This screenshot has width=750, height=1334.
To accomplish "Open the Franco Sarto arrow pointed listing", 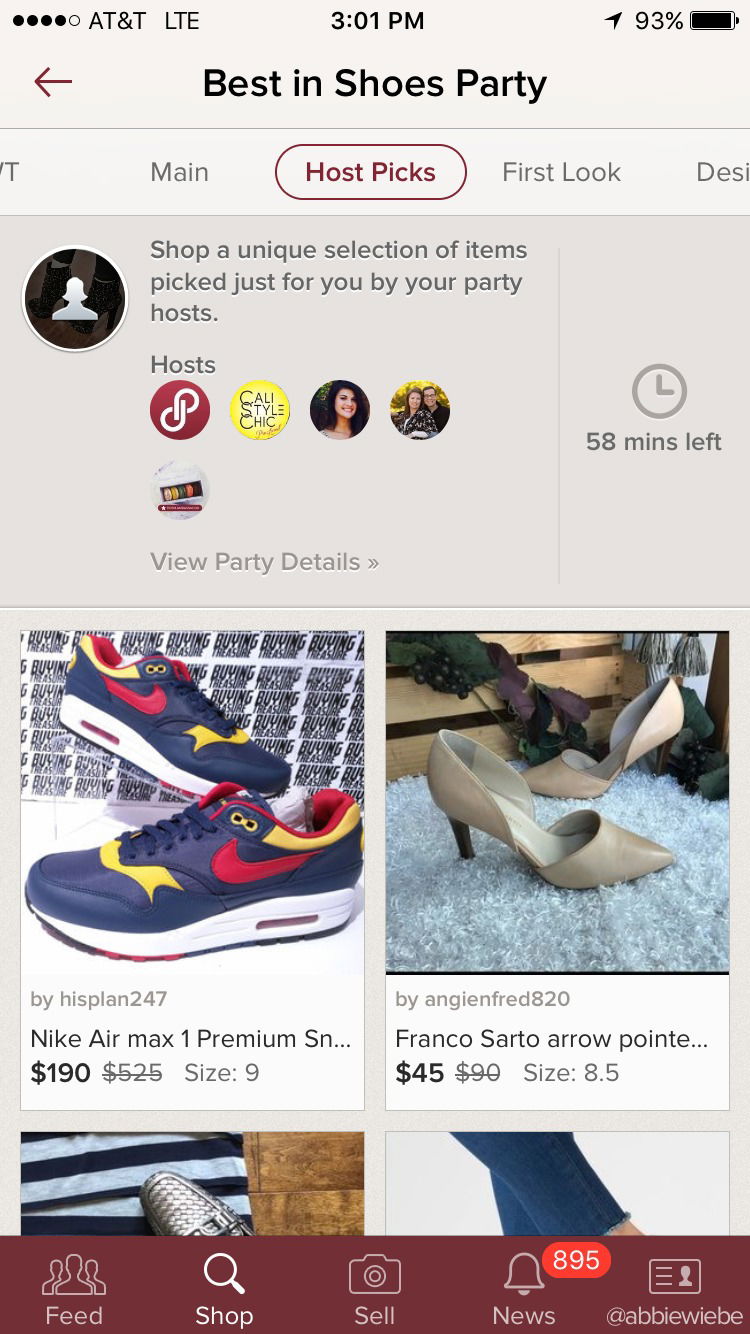I will [557, 869].
